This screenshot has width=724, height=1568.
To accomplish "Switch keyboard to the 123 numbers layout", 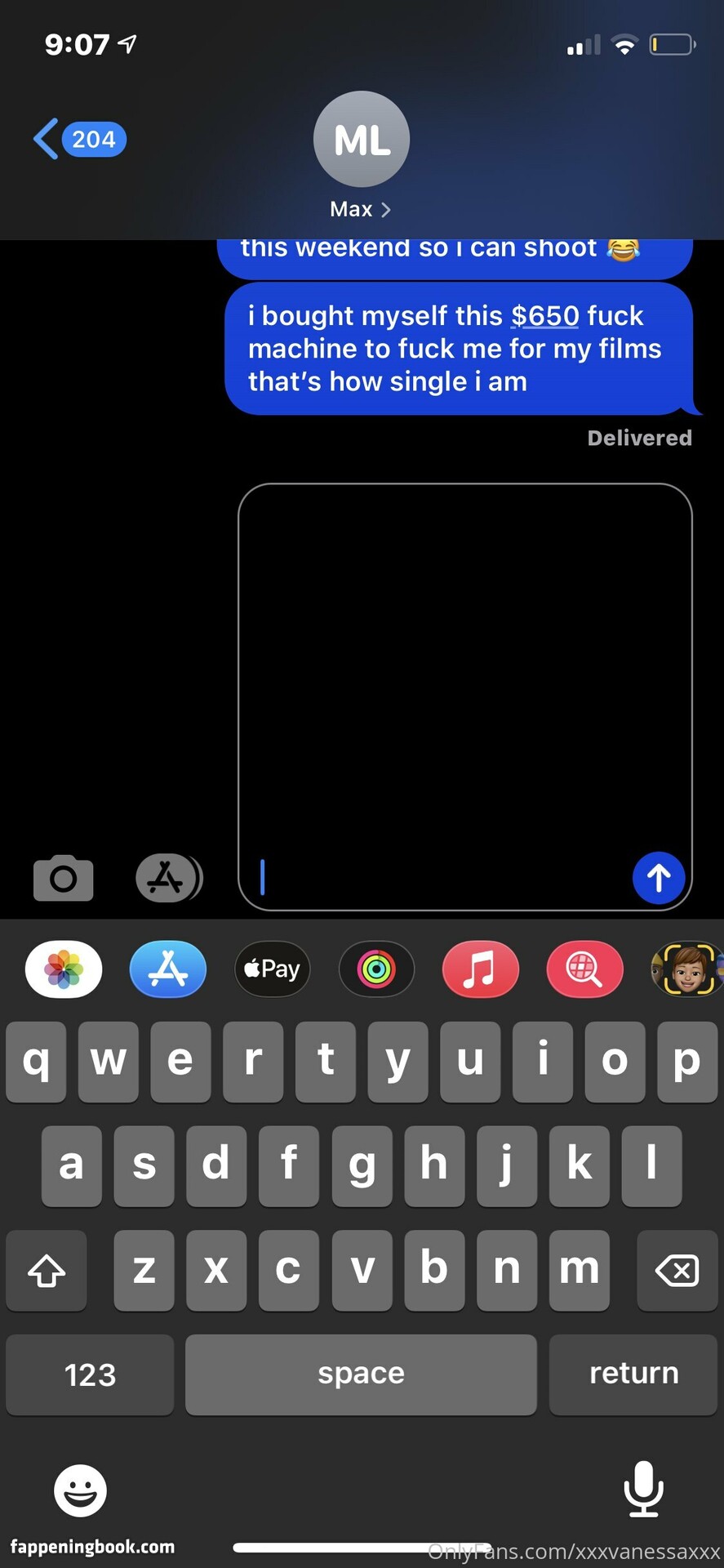I will [x=90, y=1374].
